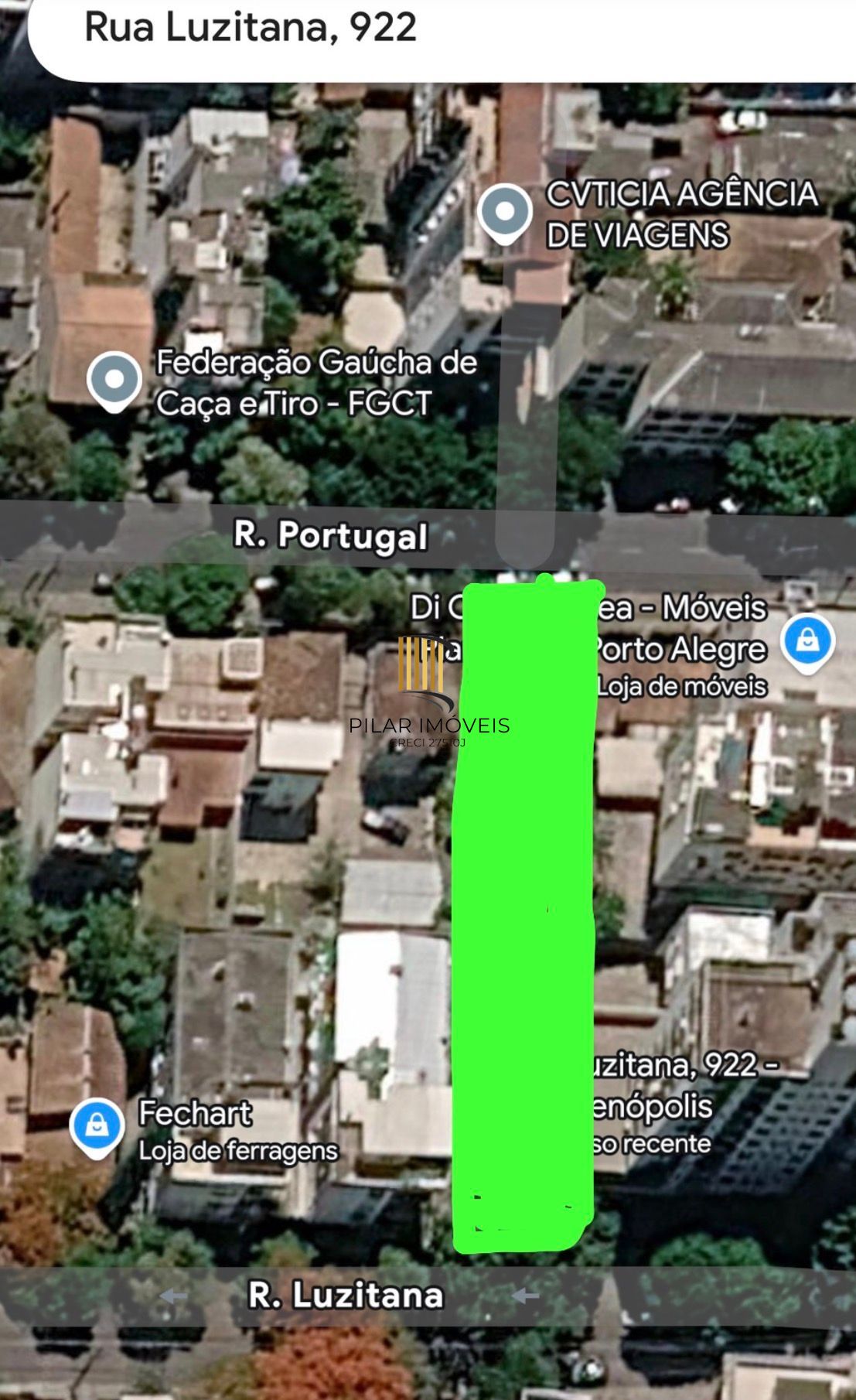The image size is (856, 1400).
Task: Click the R. Portugal street name
Action: pyautogui.click(x=329, y=536)
